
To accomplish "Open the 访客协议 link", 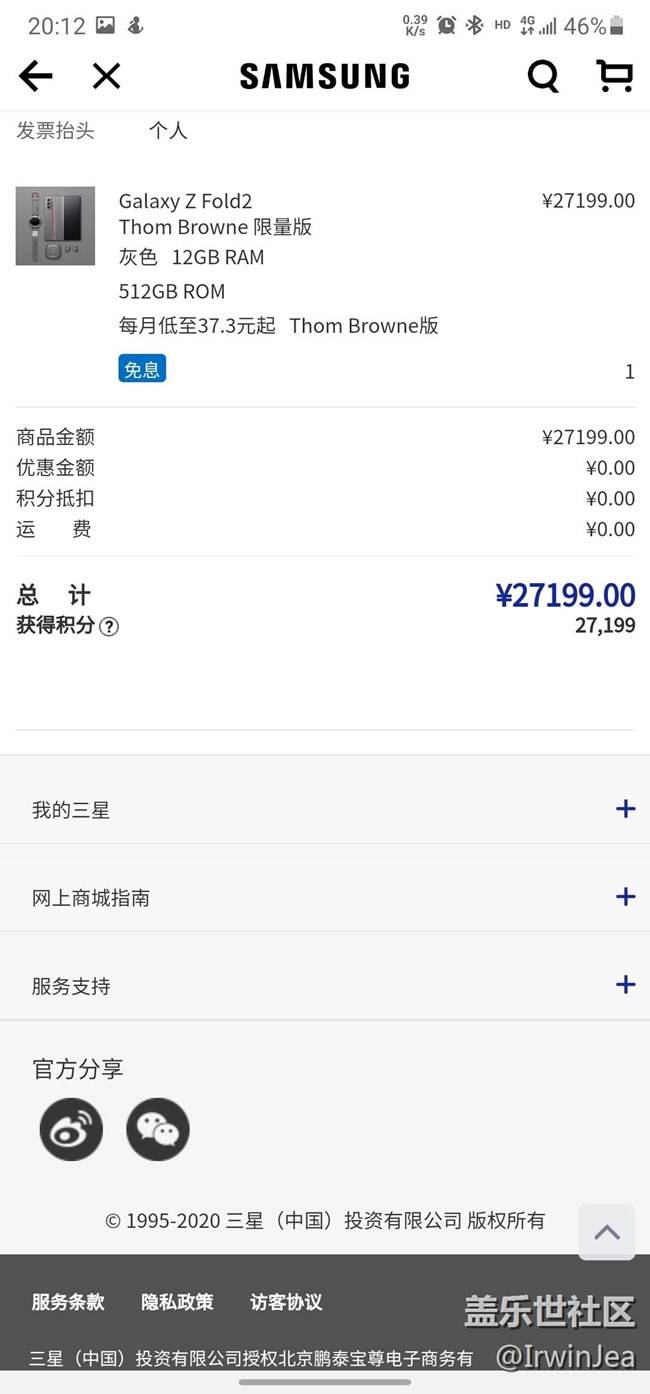I will tap(286, 1302).
